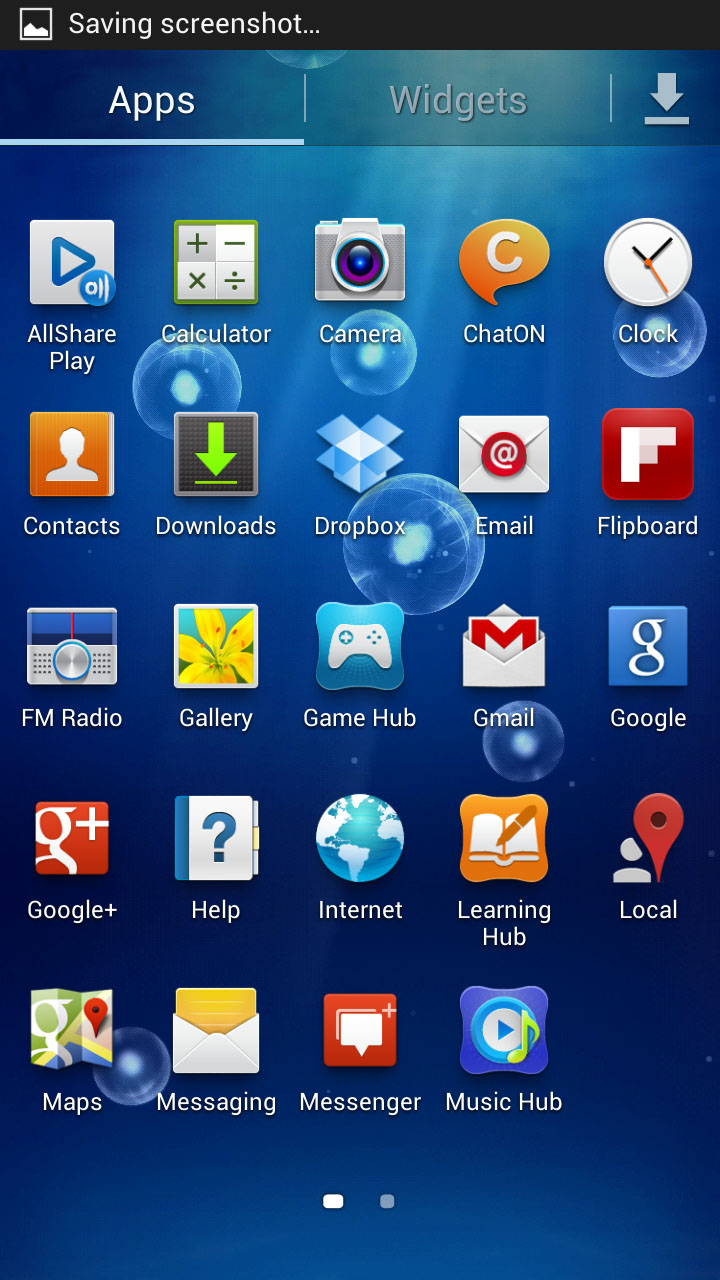
Task: Open the Email app
Action: [504, 455]
